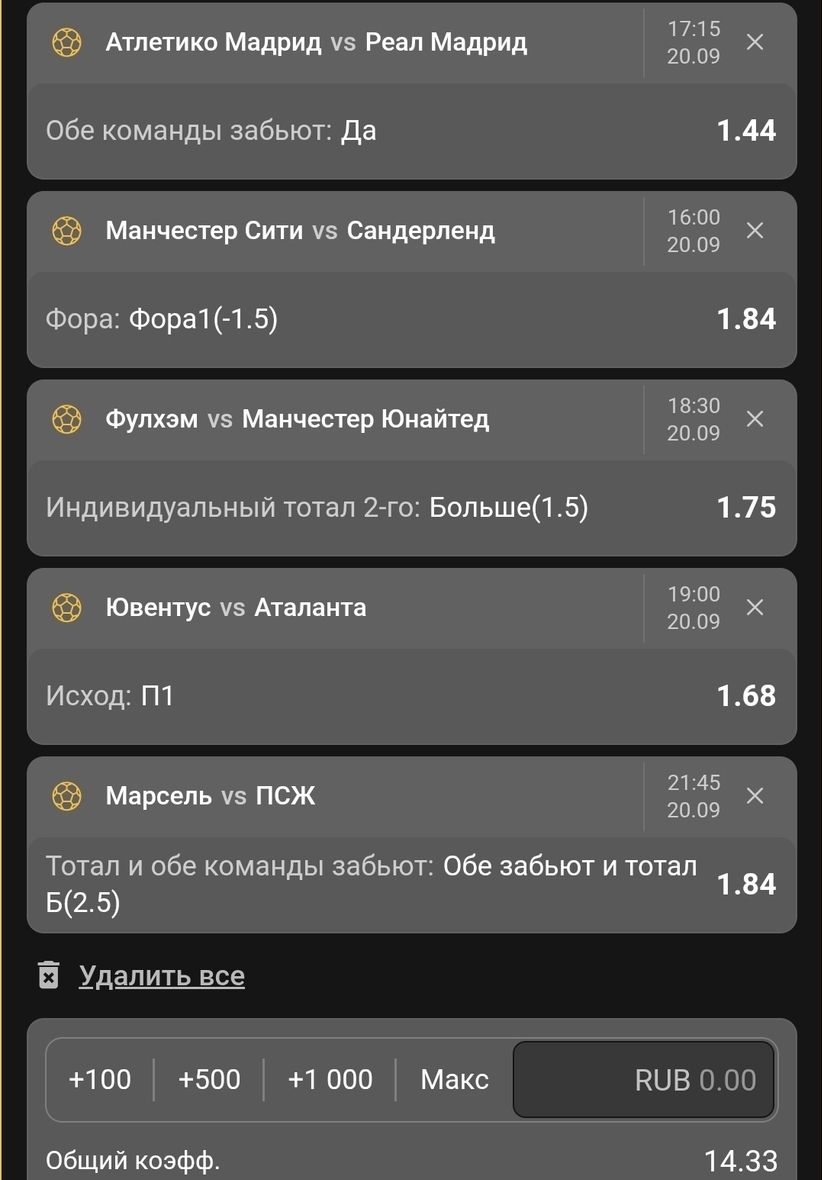
Task: Remove the Фулхэм vs Манчестер Юнайтед bet
Action: (x=754, y=419)
